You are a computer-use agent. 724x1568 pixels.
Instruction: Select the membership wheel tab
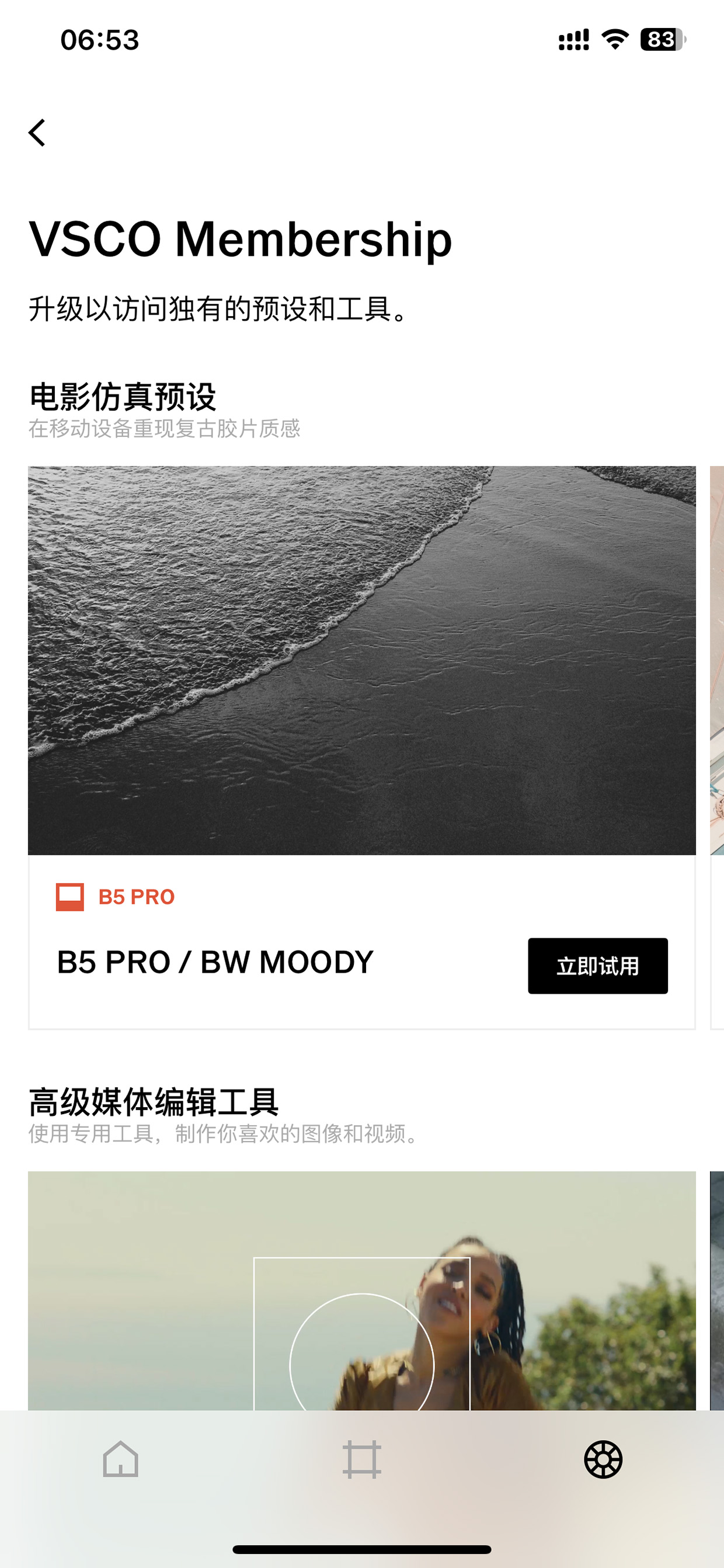pos(603,1459)
